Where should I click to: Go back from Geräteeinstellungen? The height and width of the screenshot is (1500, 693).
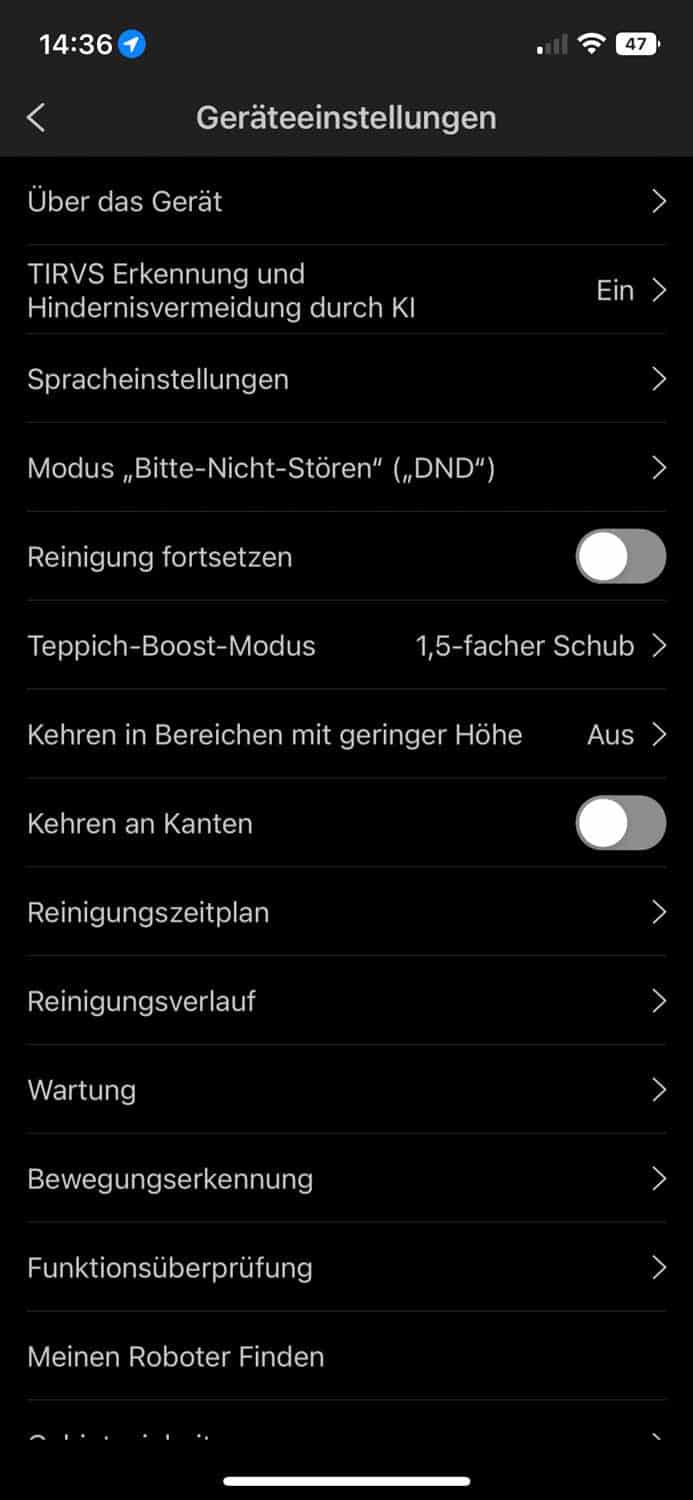pyautogui.click(x=36, y=117)
